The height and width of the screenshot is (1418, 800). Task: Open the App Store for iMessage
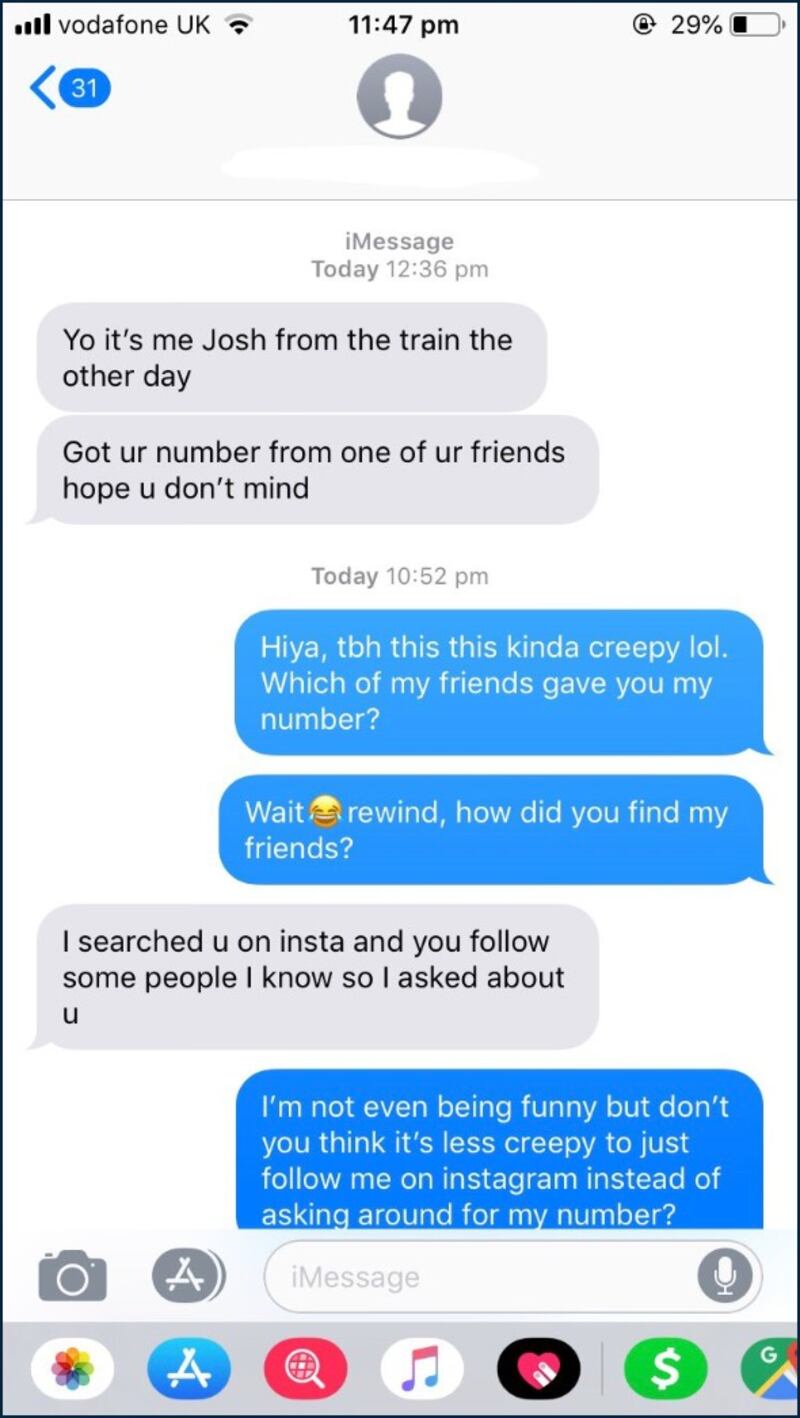tap(188, 1369)
